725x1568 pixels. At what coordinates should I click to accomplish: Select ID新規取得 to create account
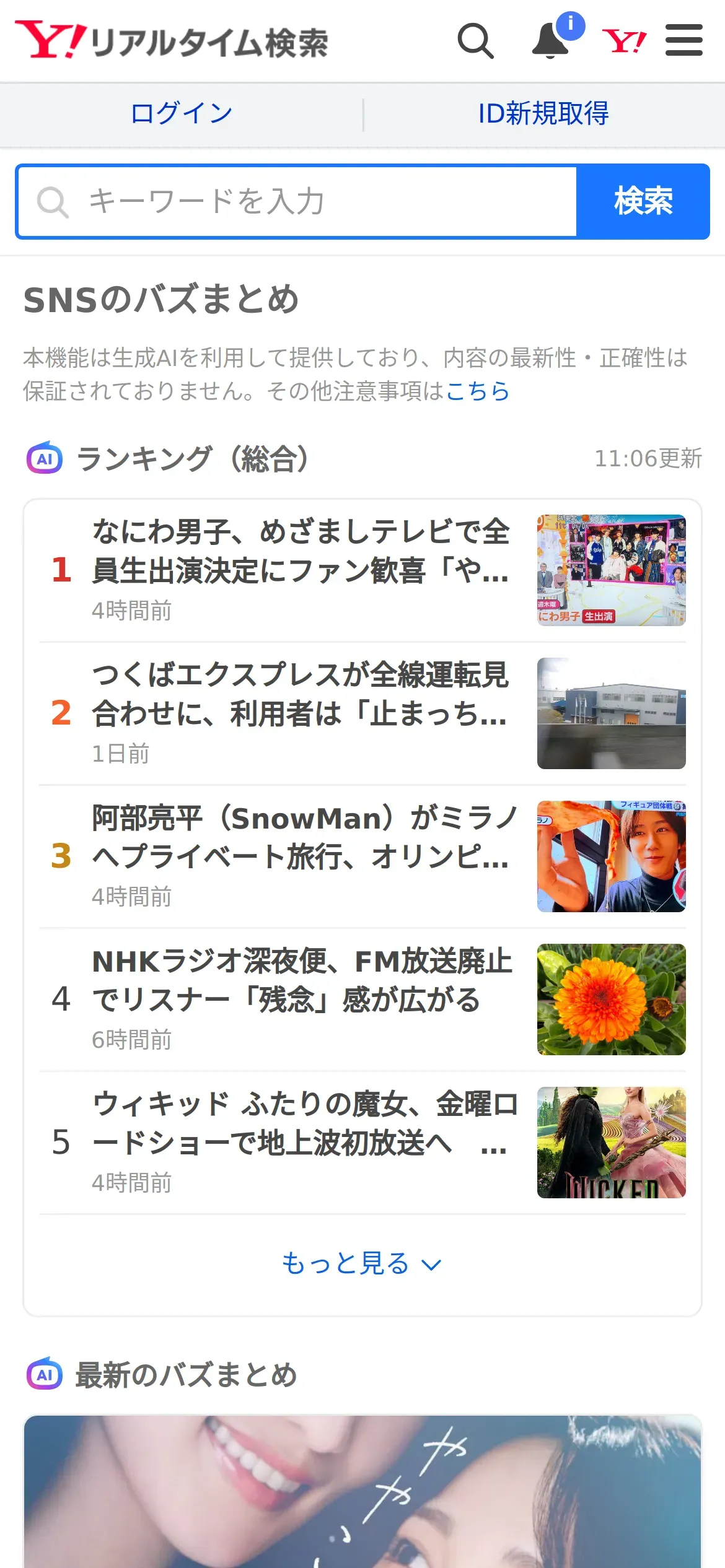pos(543,114)
